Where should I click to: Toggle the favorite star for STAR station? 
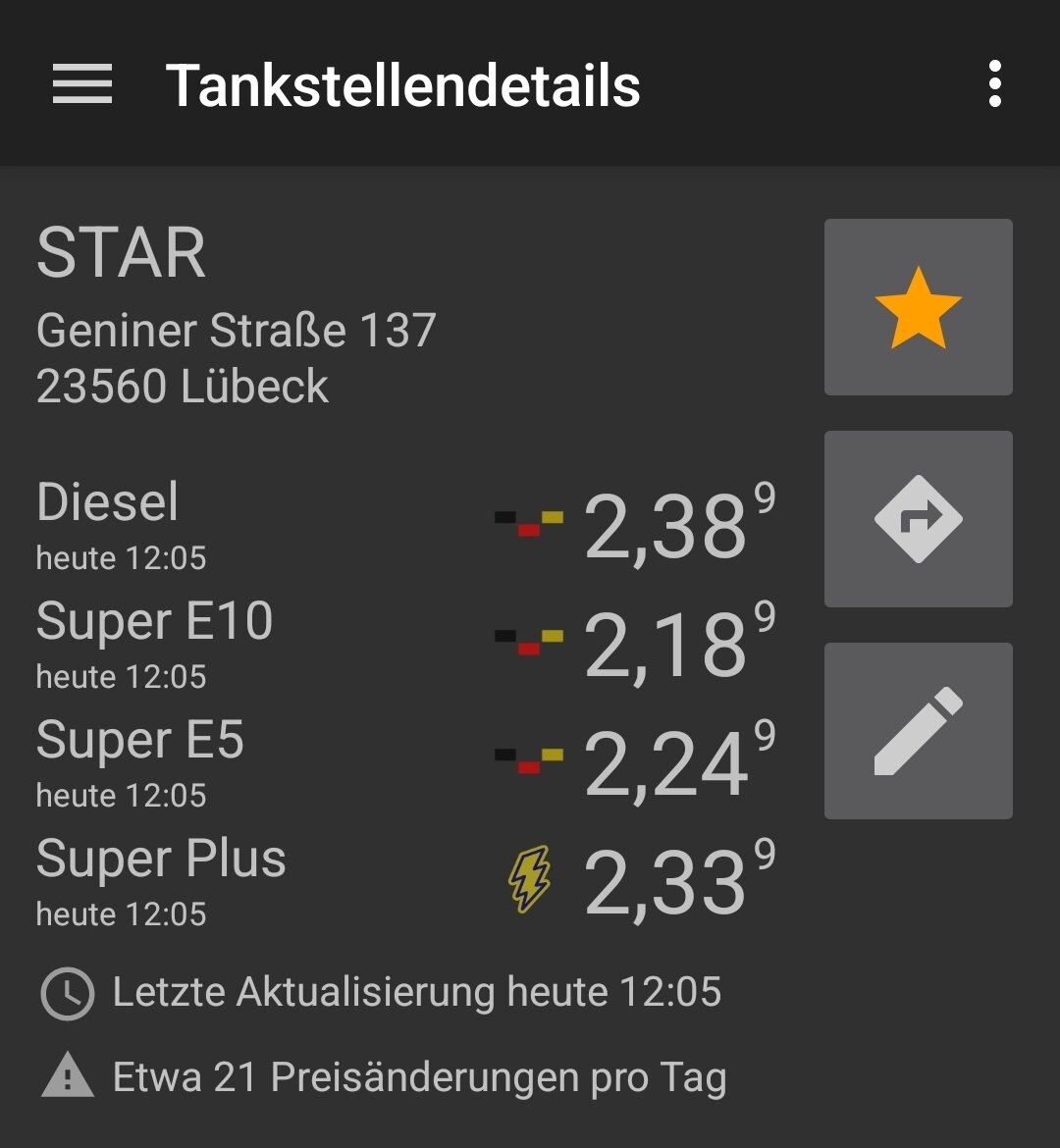918,307
